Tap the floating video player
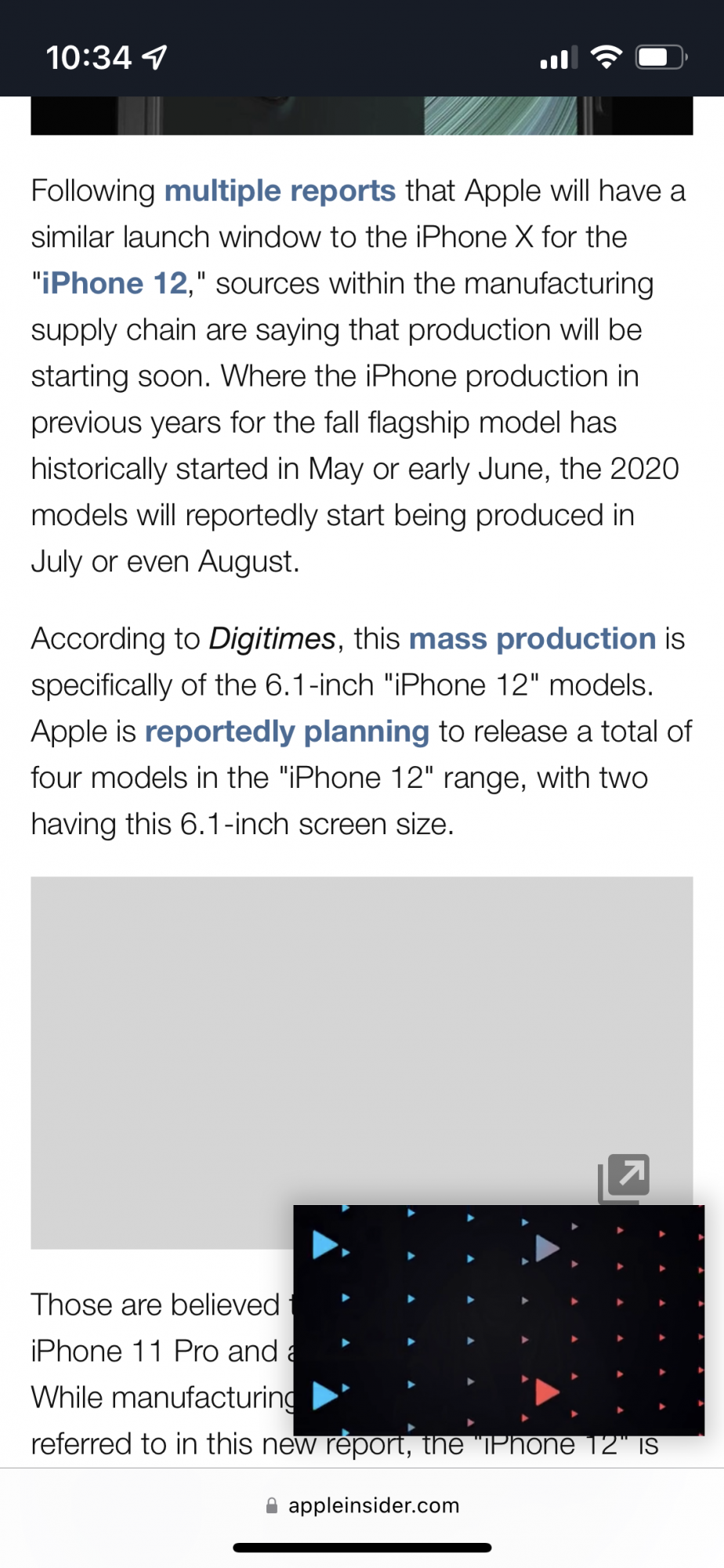This screenshot has width=724, height=1568. [498, 1320]
